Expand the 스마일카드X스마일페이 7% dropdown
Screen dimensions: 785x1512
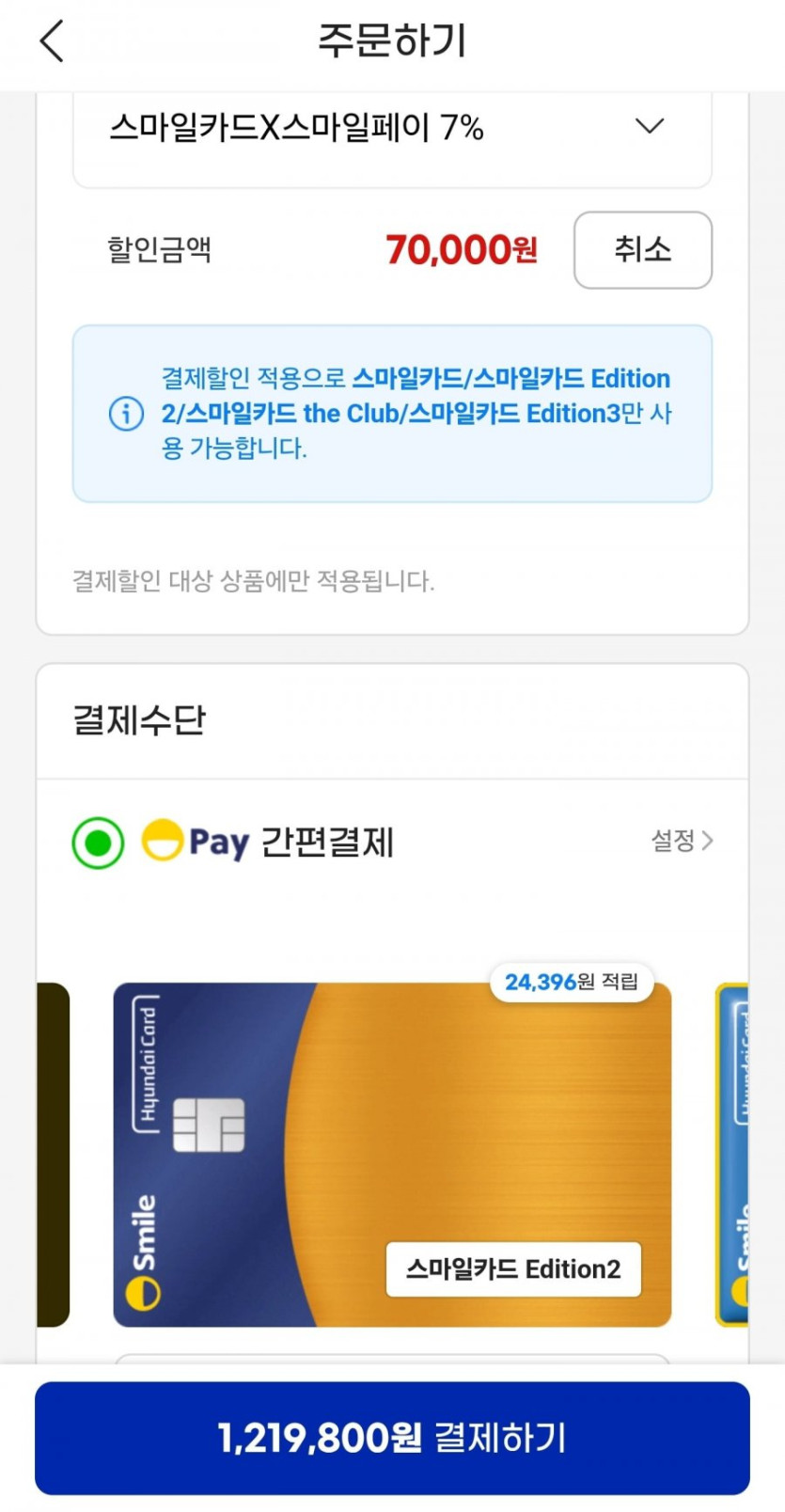click(649, 126)
